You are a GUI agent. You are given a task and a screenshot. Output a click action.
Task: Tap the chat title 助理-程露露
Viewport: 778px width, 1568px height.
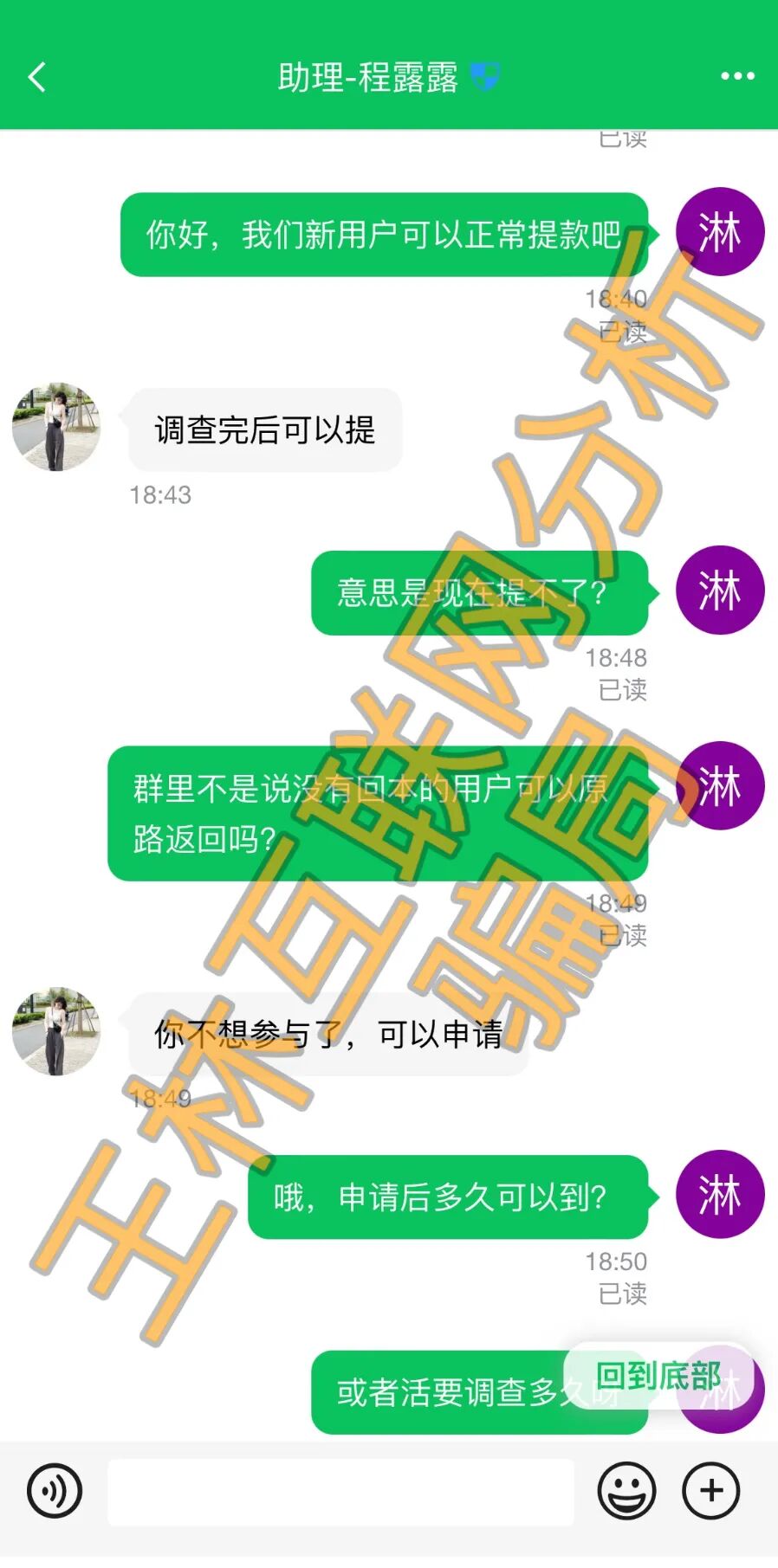point(368,77)
